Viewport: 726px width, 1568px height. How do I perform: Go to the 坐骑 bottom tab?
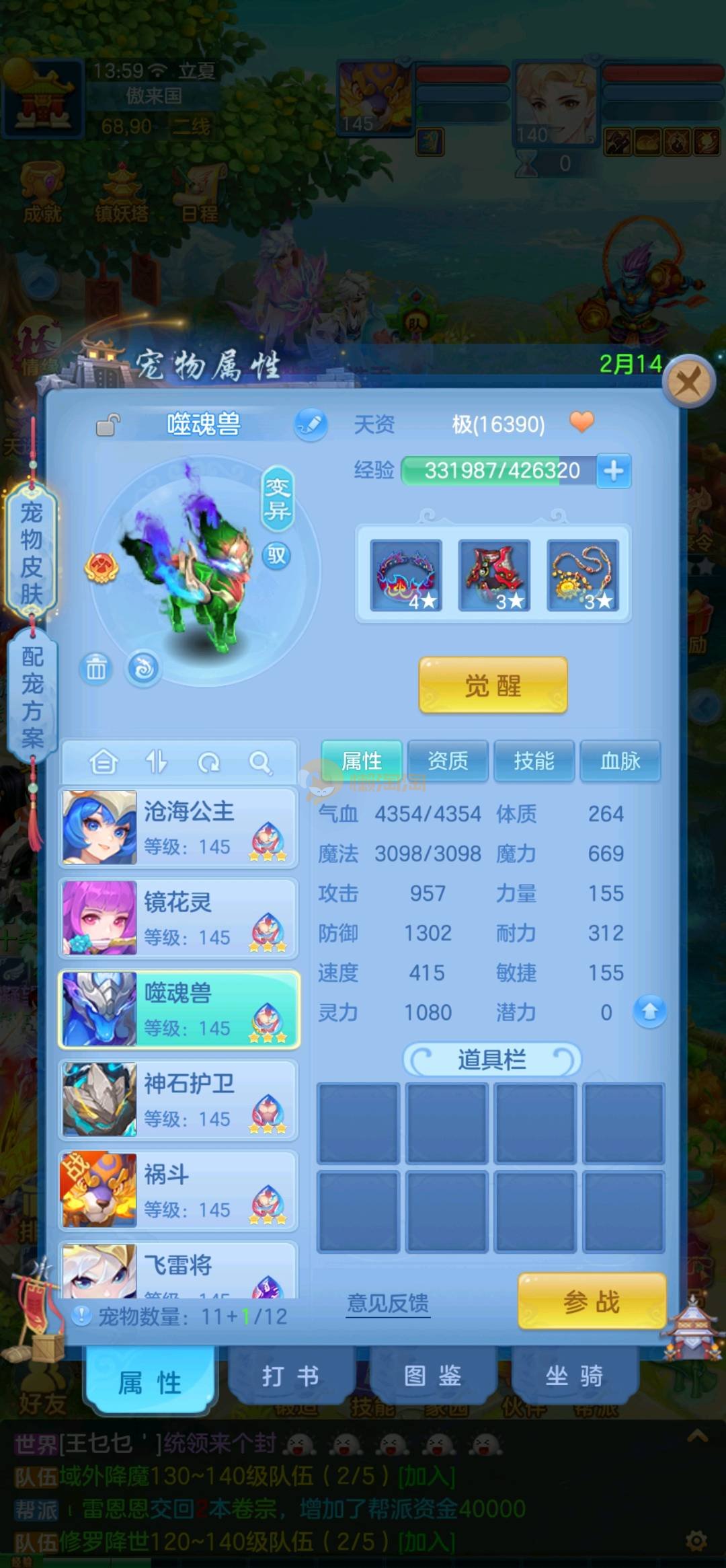pyautogui.click(x=574, y=1376)
